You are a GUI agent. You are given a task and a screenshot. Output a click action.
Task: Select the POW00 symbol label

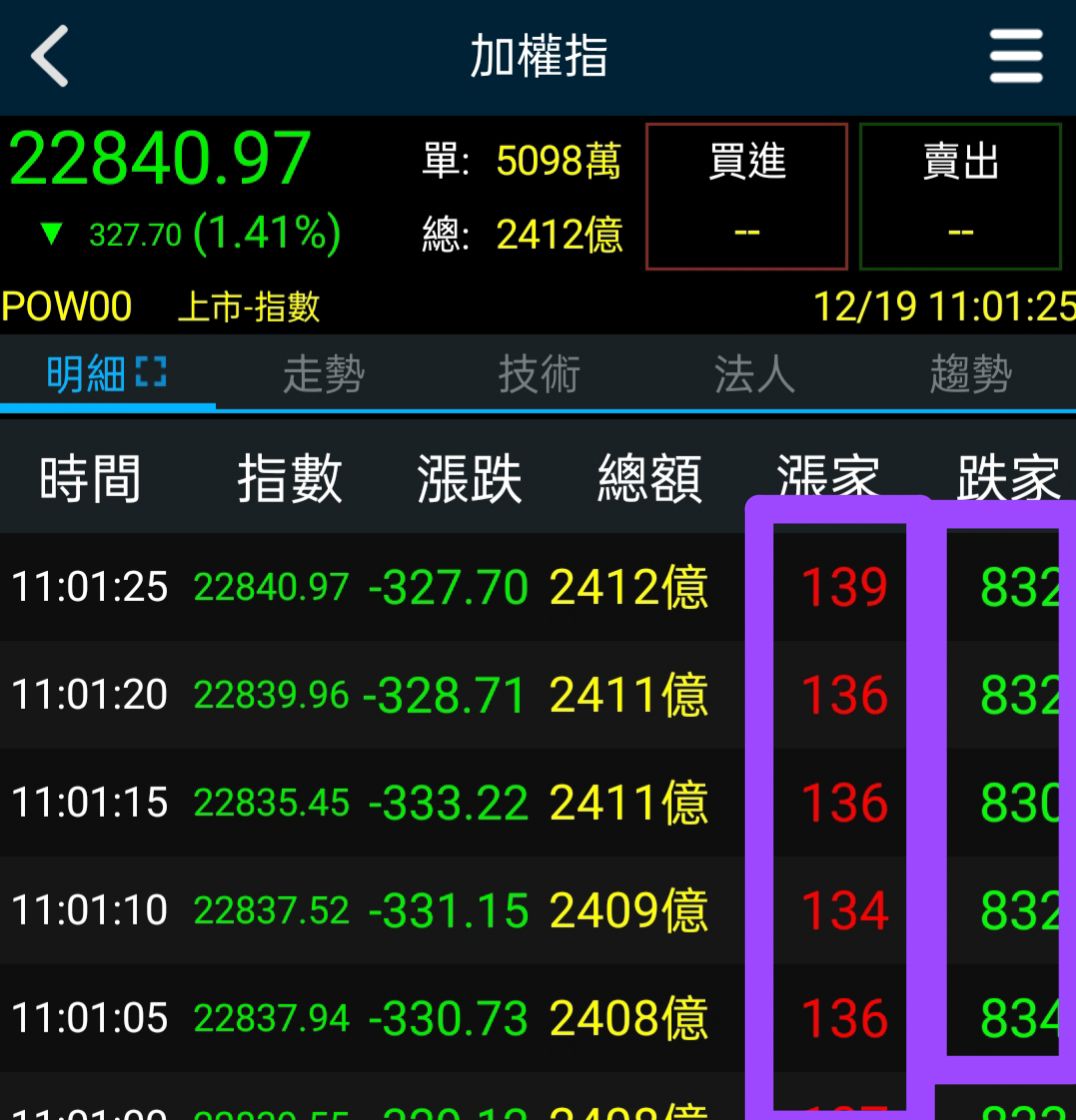(x=66, y=307)
